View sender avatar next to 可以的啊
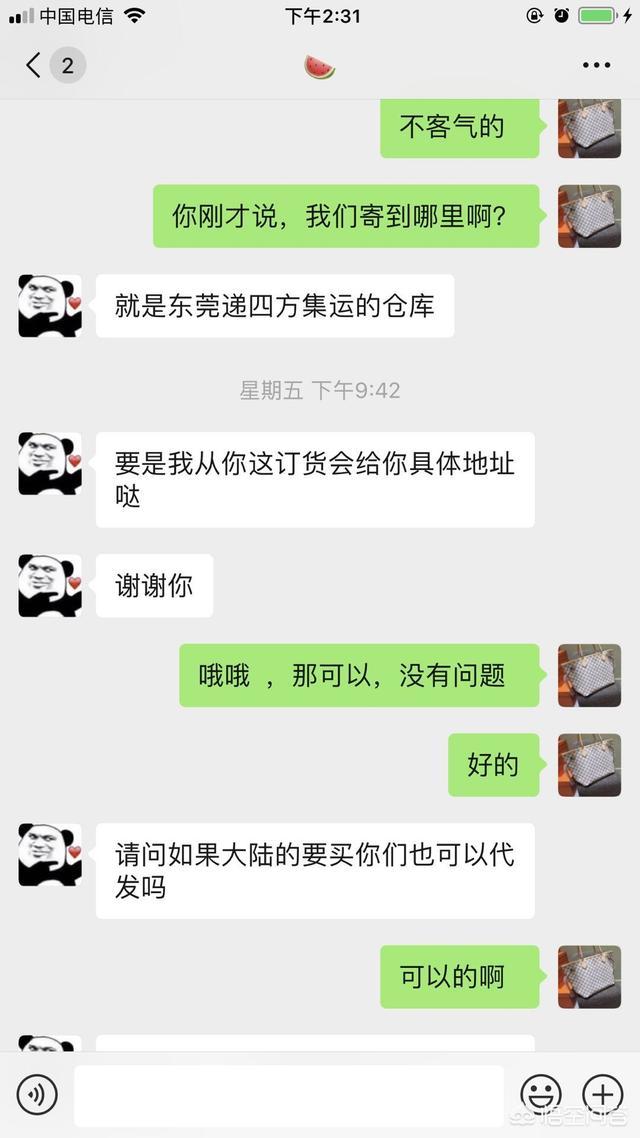Image resolution: width=640 pixels, height=1138 pixels. tap(589, 977)
